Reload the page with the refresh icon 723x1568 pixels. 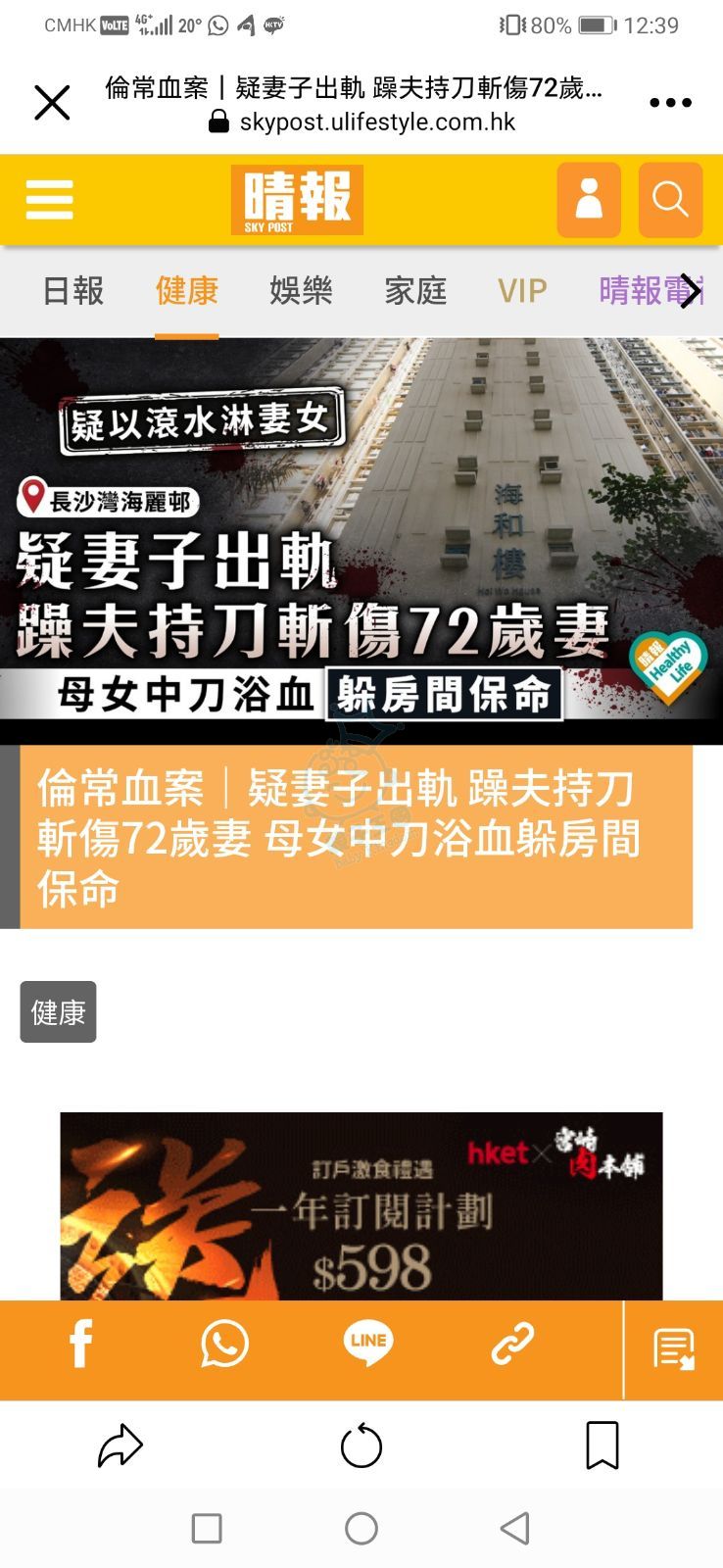361,1446
